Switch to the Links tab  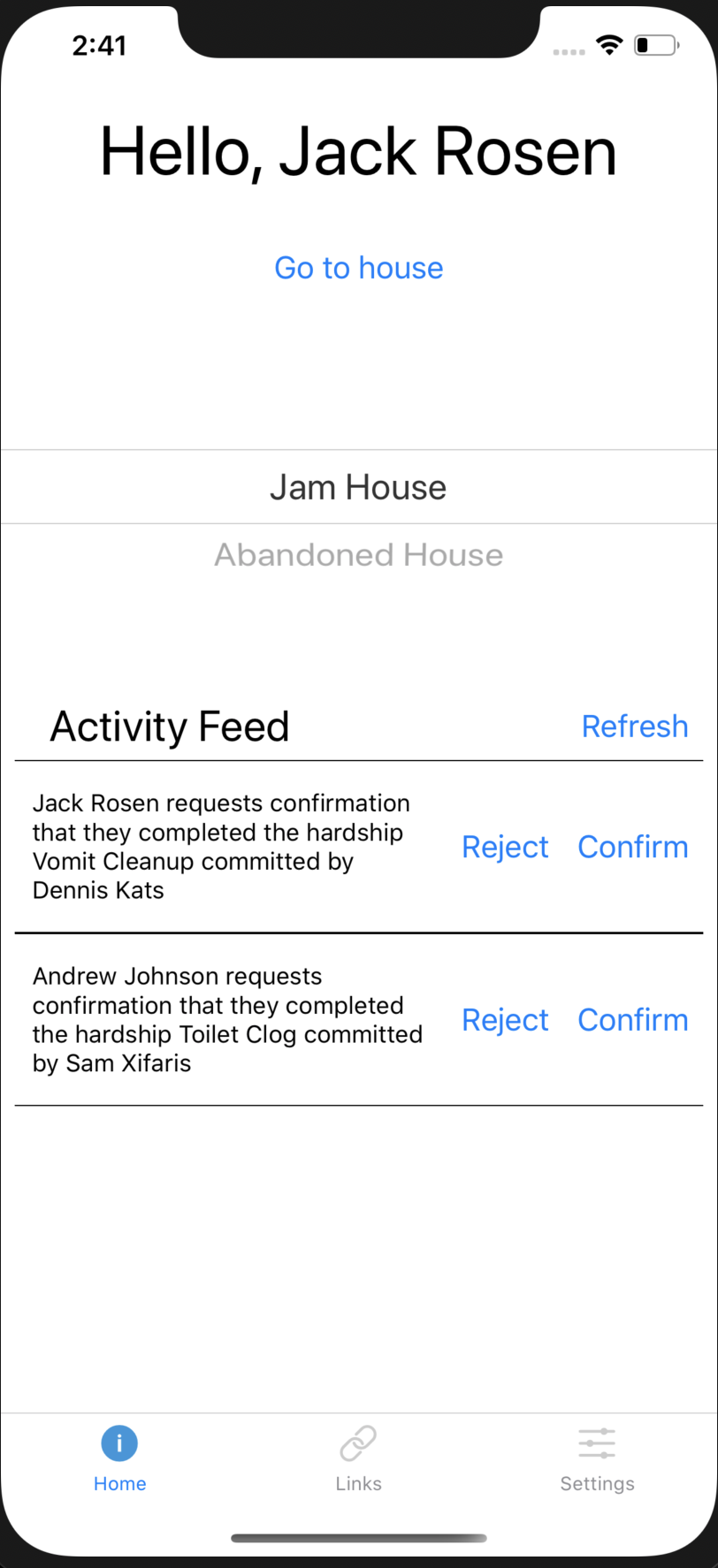coord(358,1458)
